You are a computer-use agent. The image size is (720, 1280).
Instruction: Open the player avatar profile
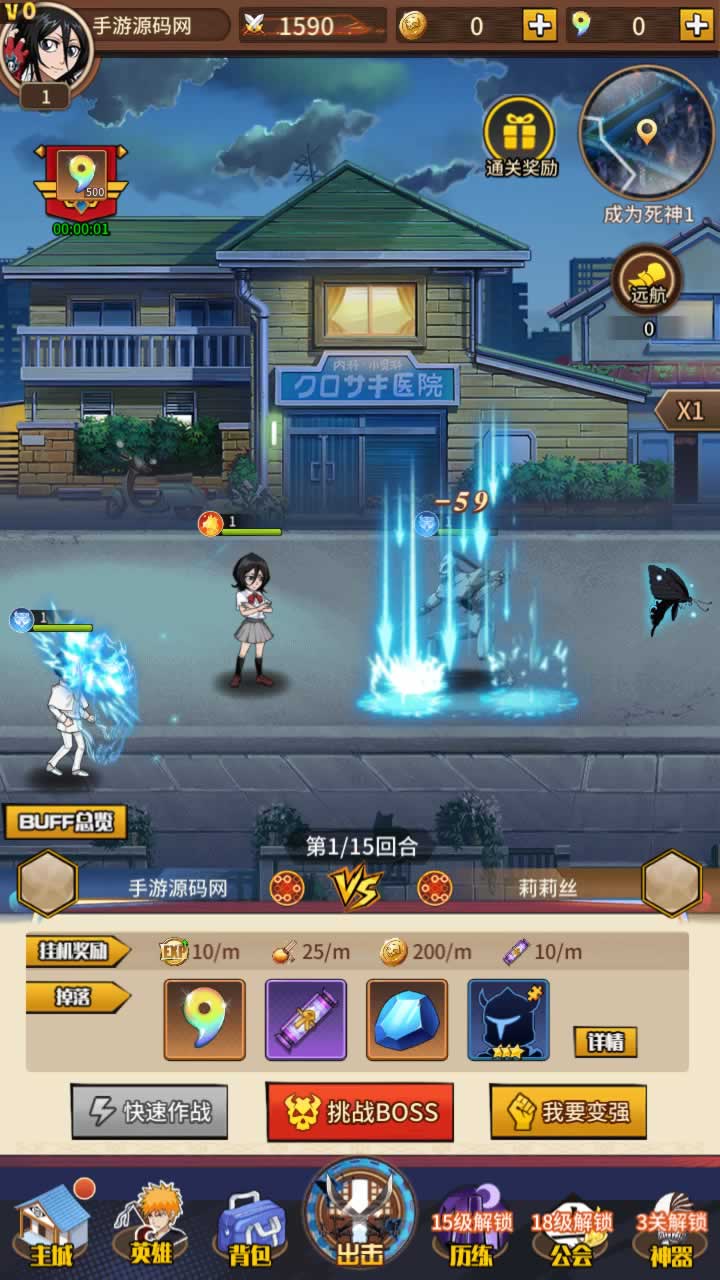pos(45,45)
